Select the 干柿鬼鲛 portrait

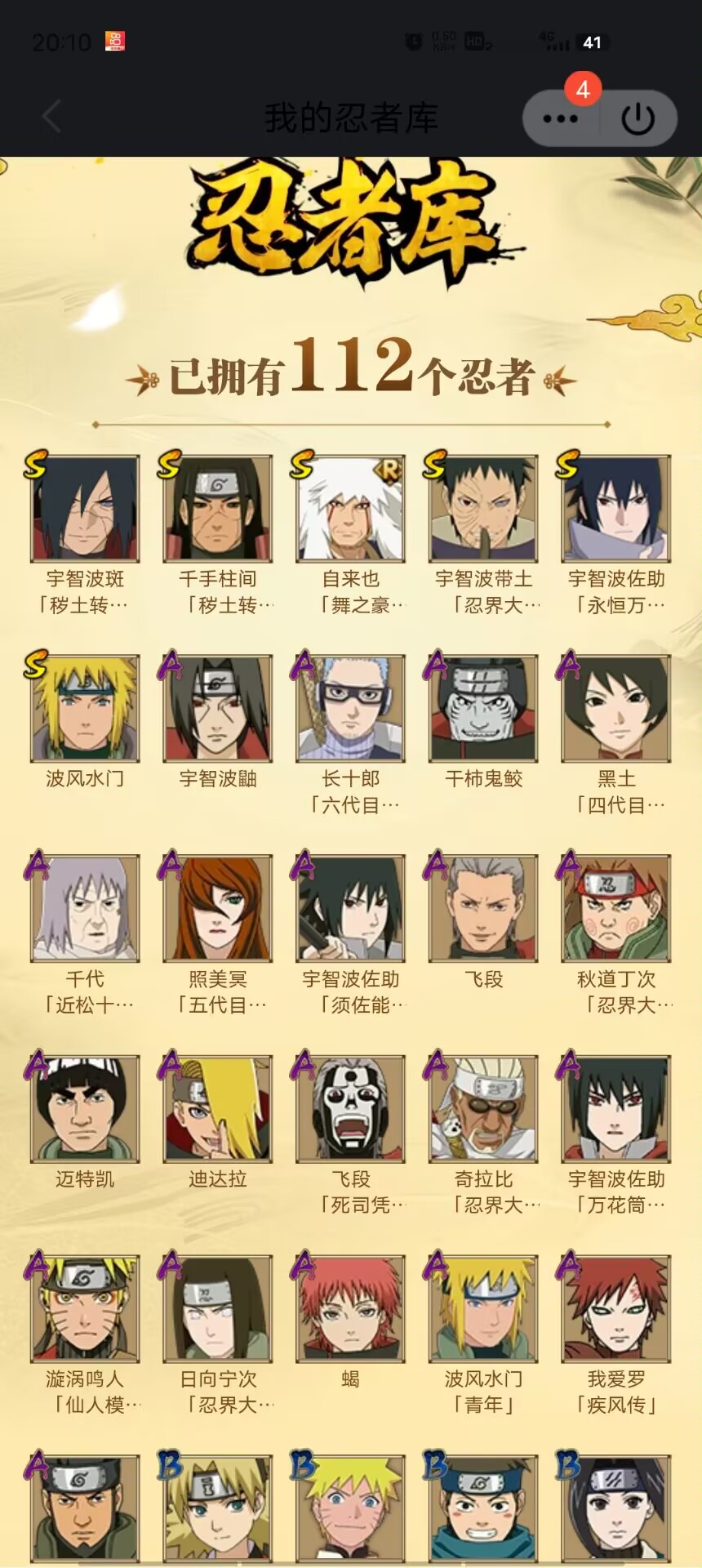484,709
